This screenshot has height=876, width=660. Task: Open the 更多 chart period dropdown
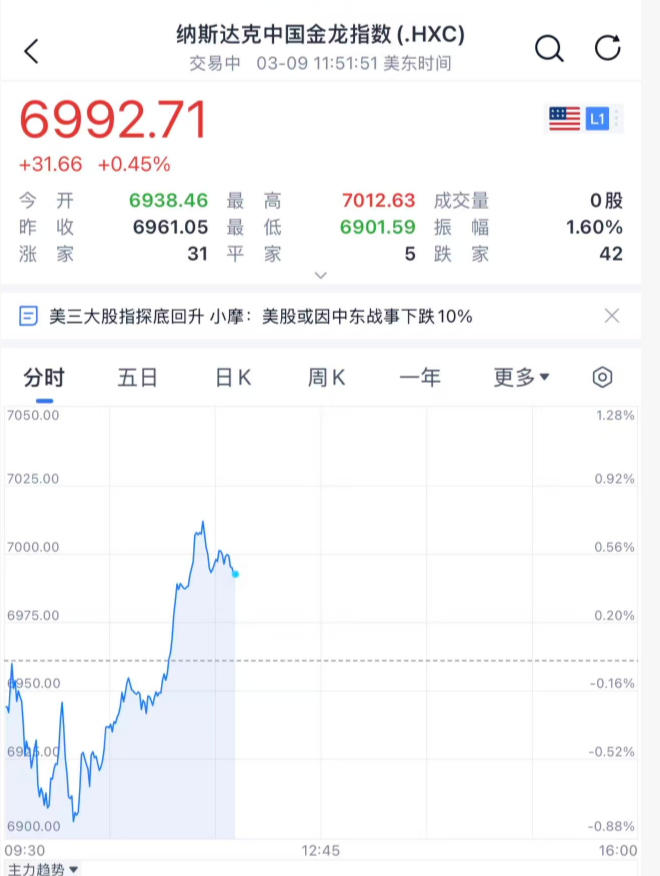pyautogui.click(x=521, y=377)
